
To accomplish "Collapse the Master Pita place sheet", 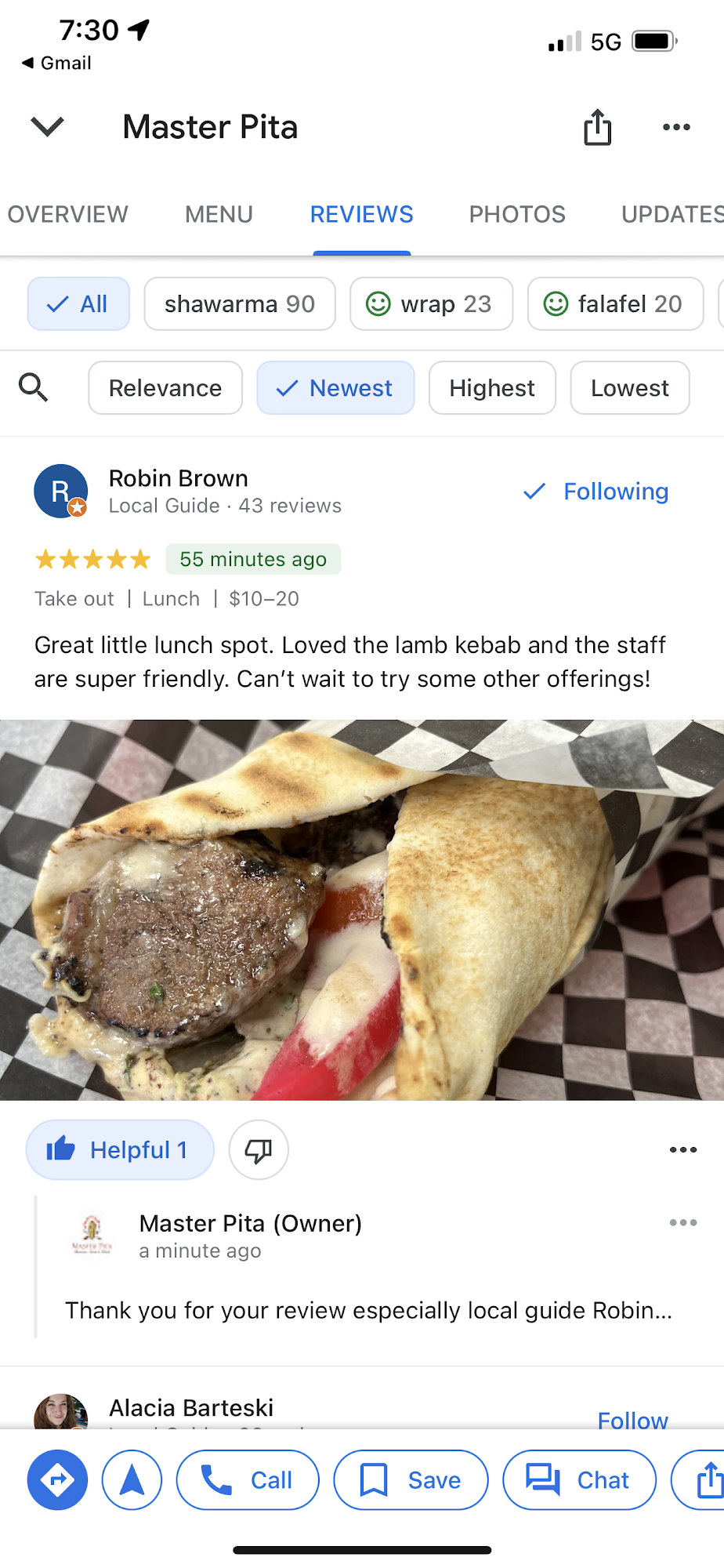I will coord(46,127).
